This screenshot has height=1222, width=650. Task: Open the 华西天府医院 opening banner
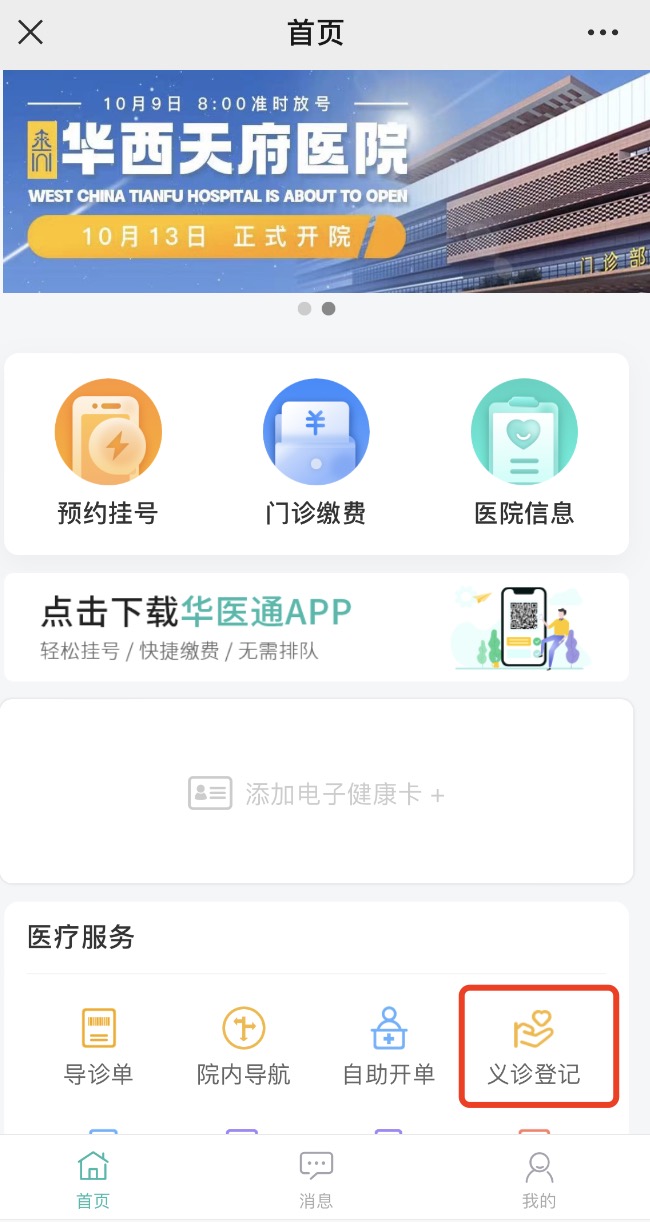[326, 181]
